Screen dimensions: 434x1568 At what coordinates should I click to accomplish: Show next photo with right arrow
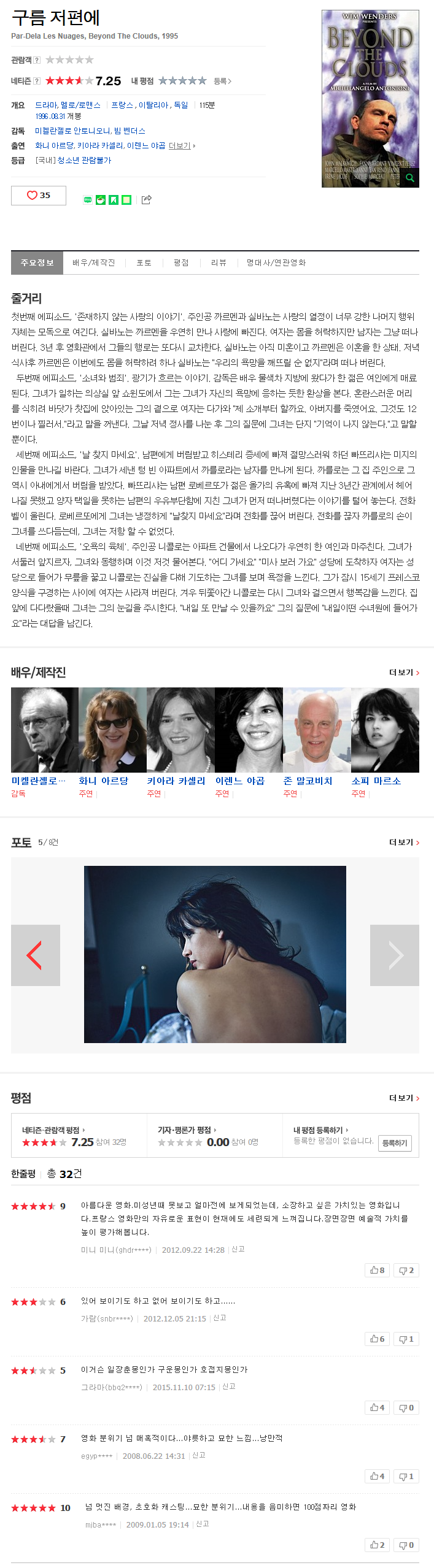click(x=395, y=955)
